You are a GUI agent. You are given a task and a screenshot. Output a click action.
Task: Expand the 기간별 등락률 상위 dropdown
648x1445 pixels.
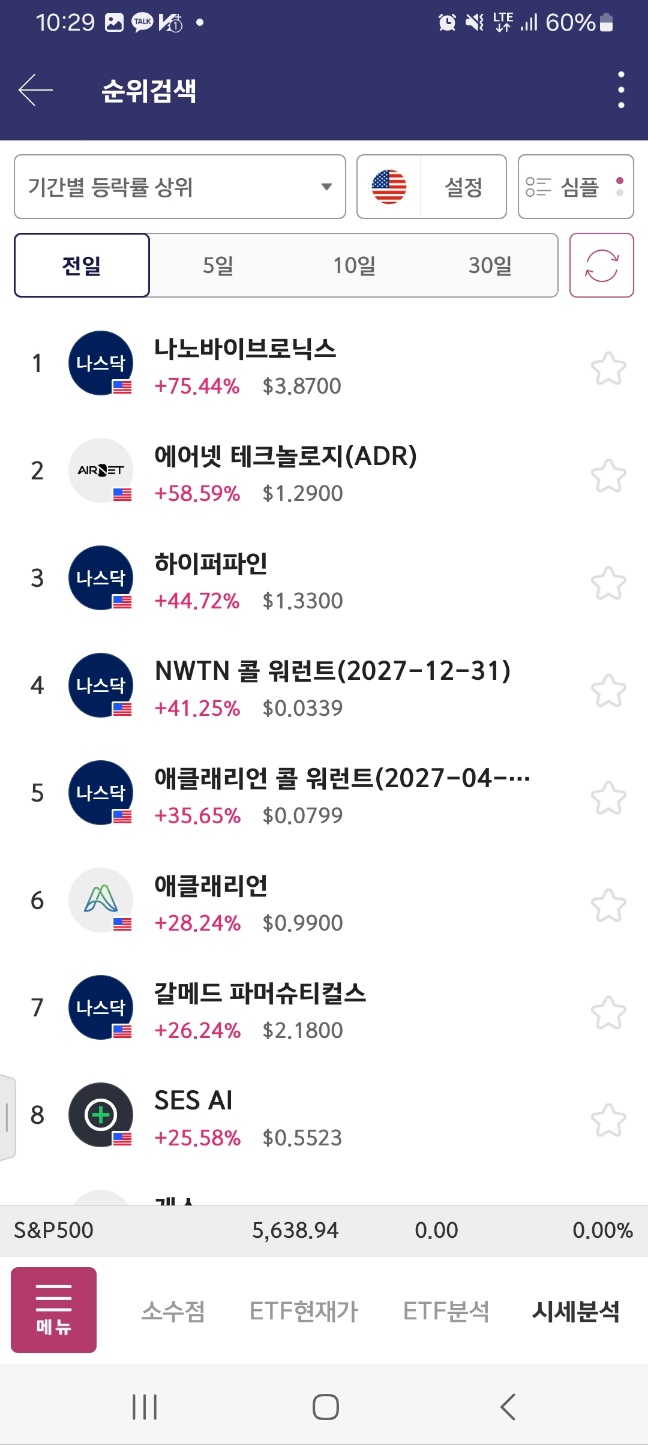(180, 187)
